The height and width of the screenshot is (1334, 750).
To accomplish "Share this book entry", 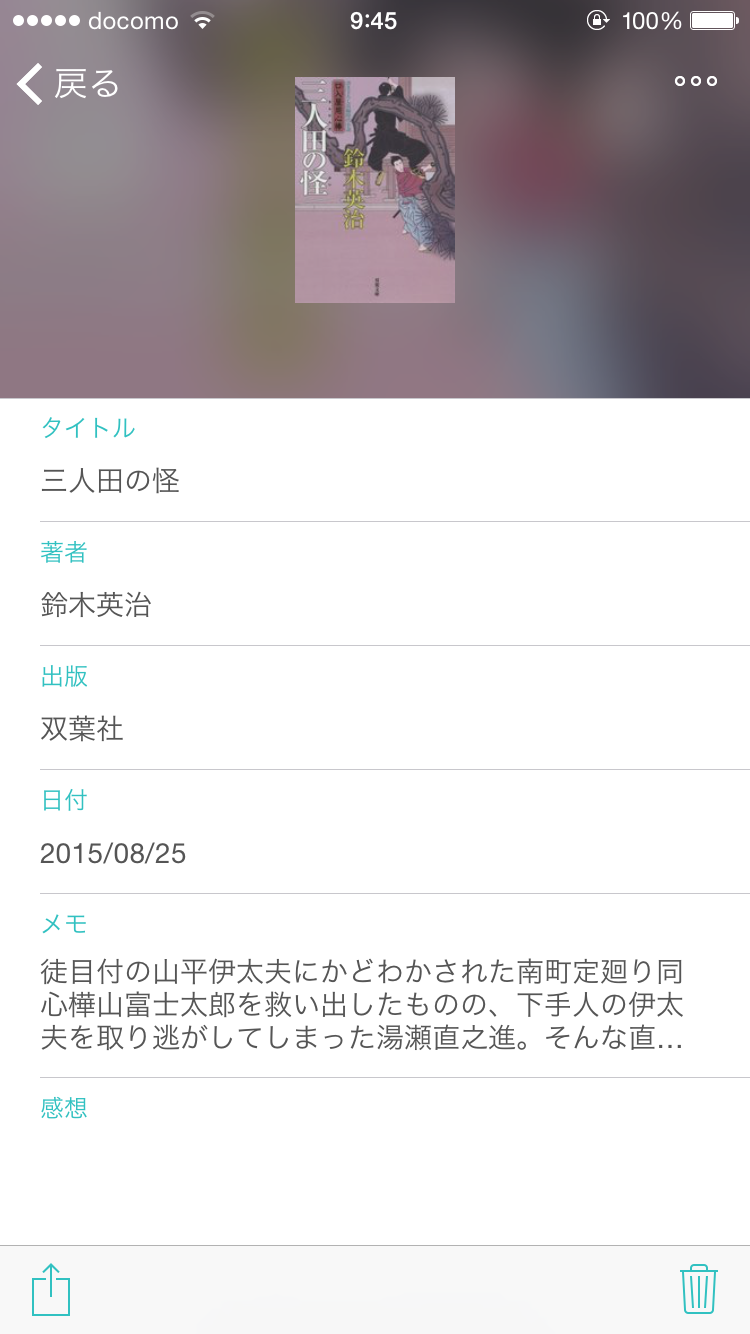I will pyautogui.click(x=51, y=1289).
